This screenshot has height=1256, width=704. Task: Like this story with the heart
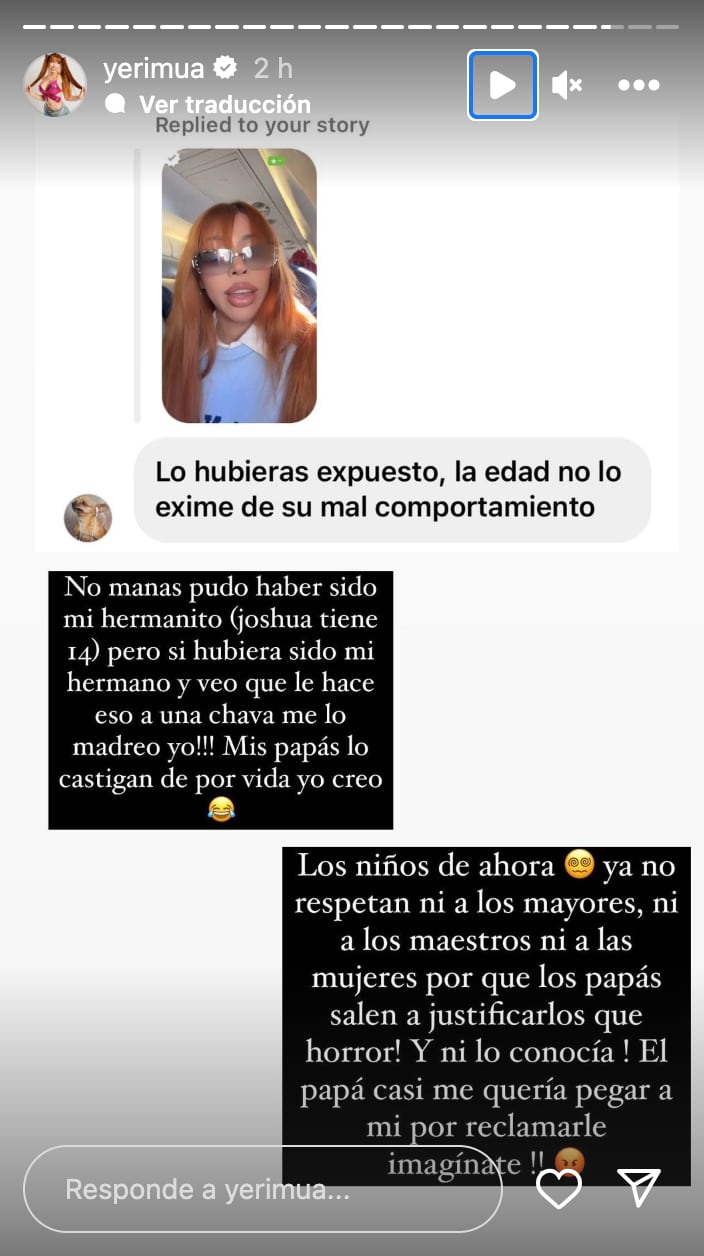(x=559, y=1189)
